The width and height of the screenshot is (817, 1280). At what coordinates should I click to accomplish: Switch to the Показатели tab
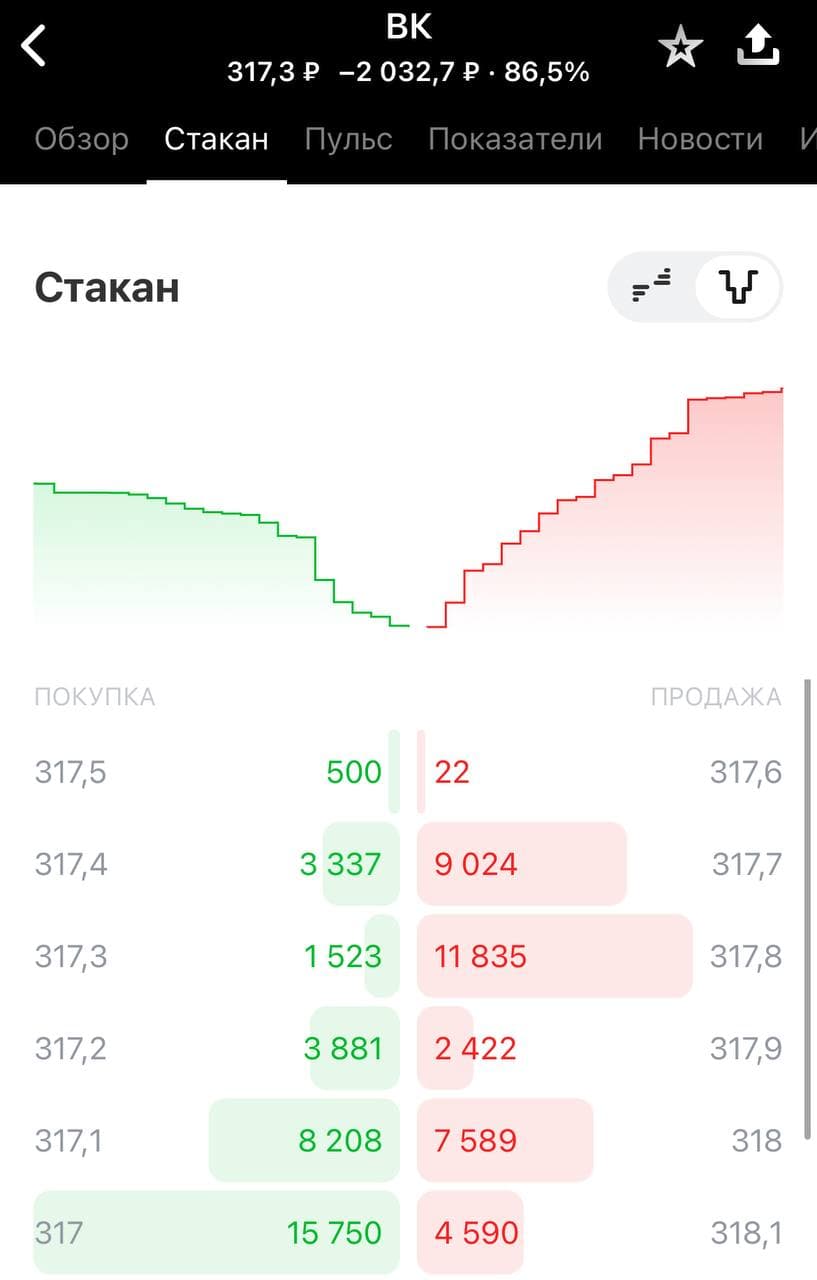[515, 139]
